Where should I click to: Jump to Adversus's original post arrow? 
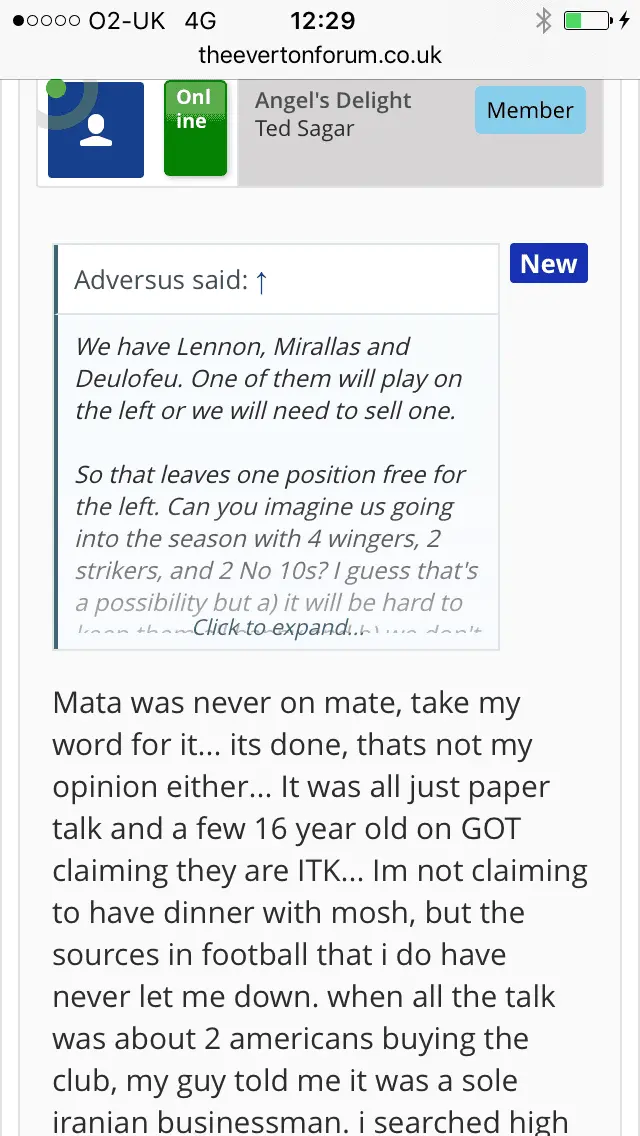coord(262,281)
